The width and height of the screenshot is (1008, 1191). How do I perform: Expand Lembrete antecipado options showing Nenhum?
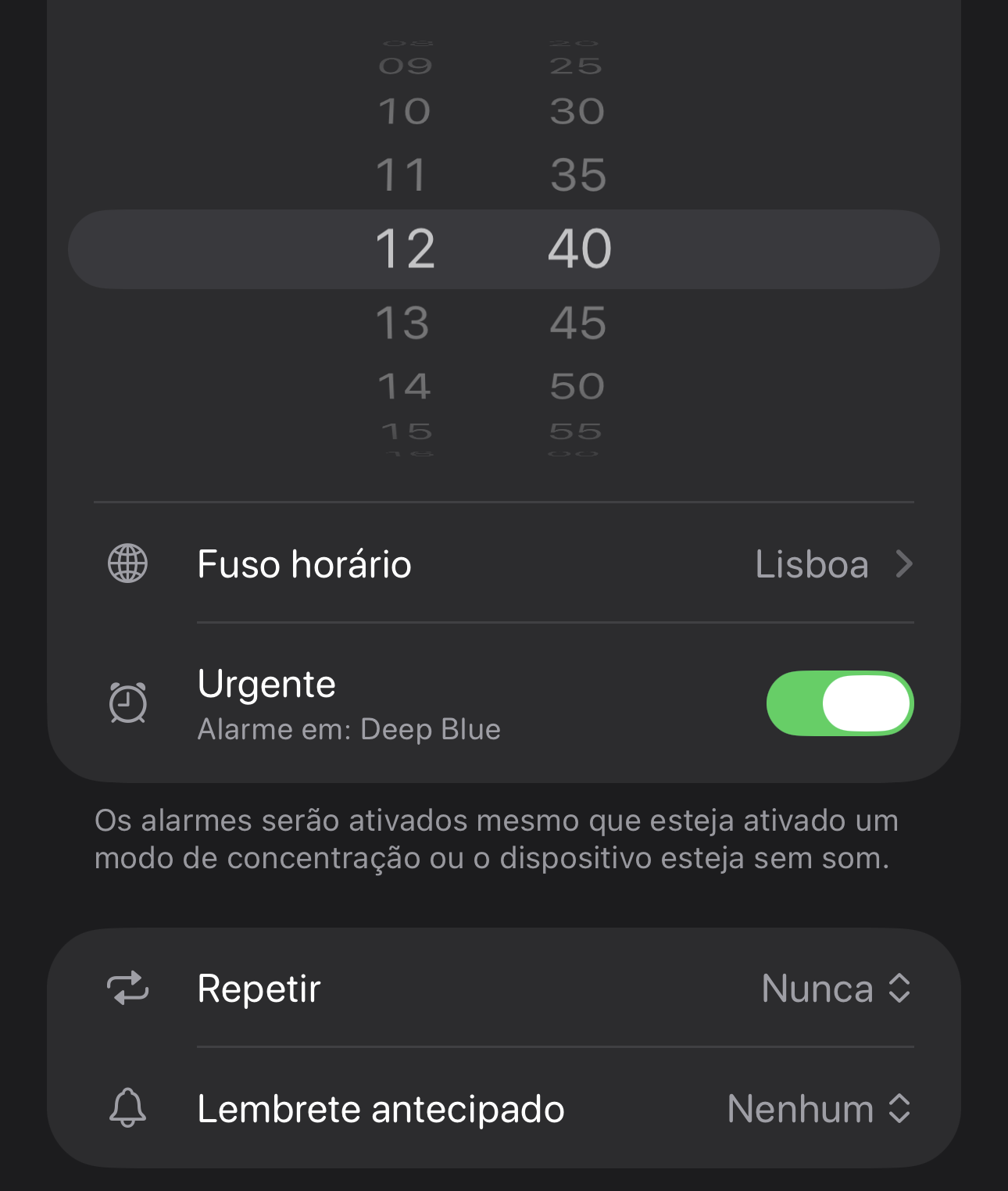817,1108
